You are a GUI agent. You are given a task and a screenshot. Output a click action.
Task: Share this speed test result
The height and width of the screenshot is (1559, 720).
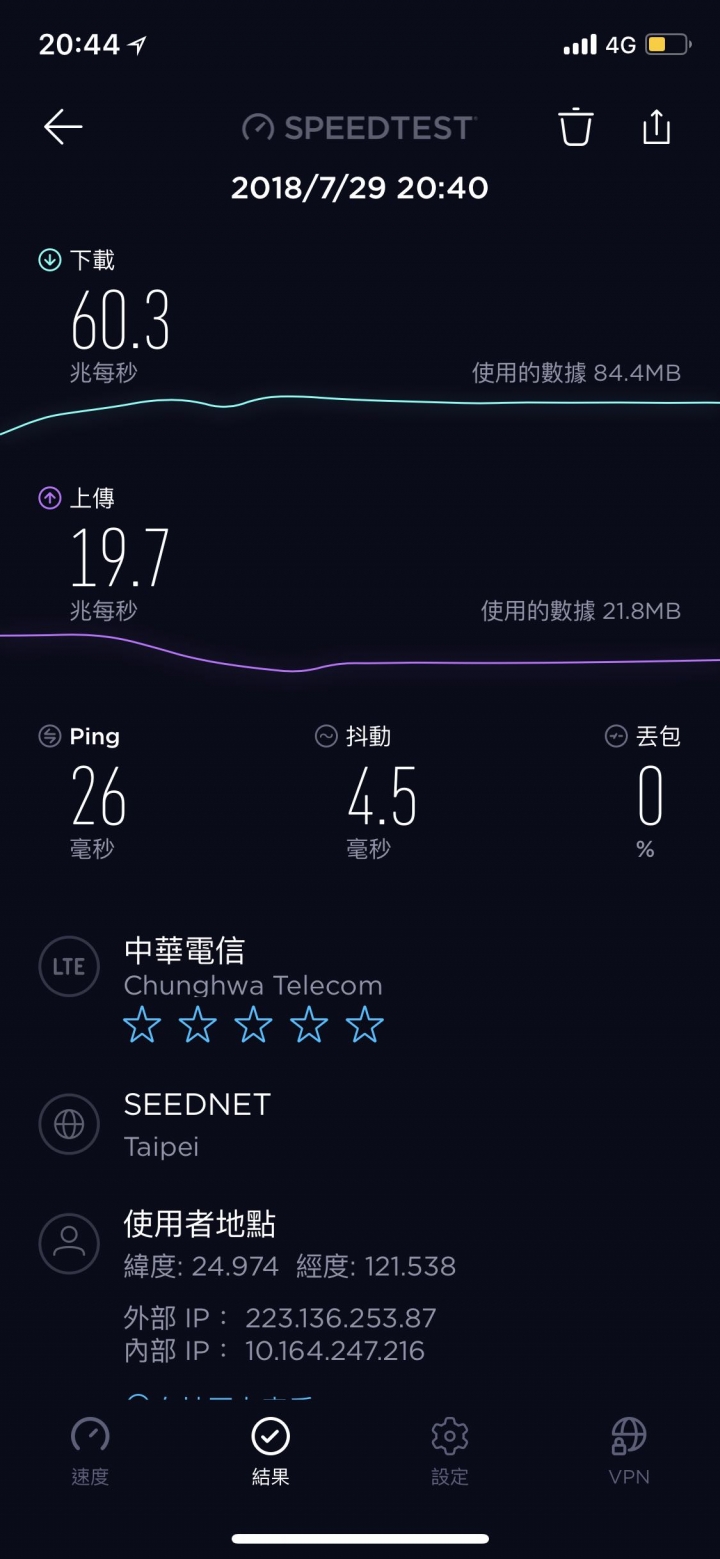tap(656, 126)
